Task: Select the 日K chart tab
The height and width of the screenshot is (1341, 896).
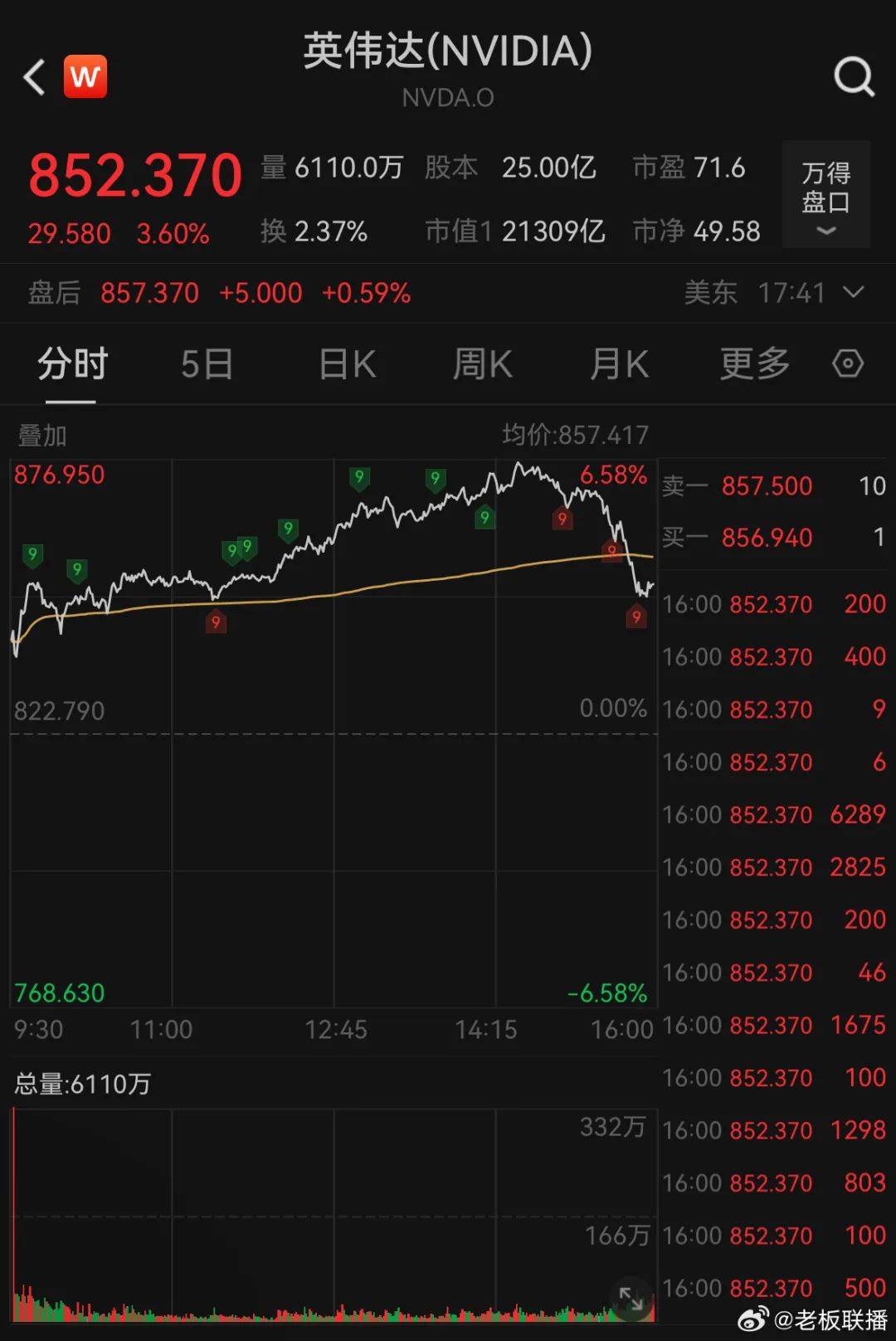Action: [x=348, y=364]
